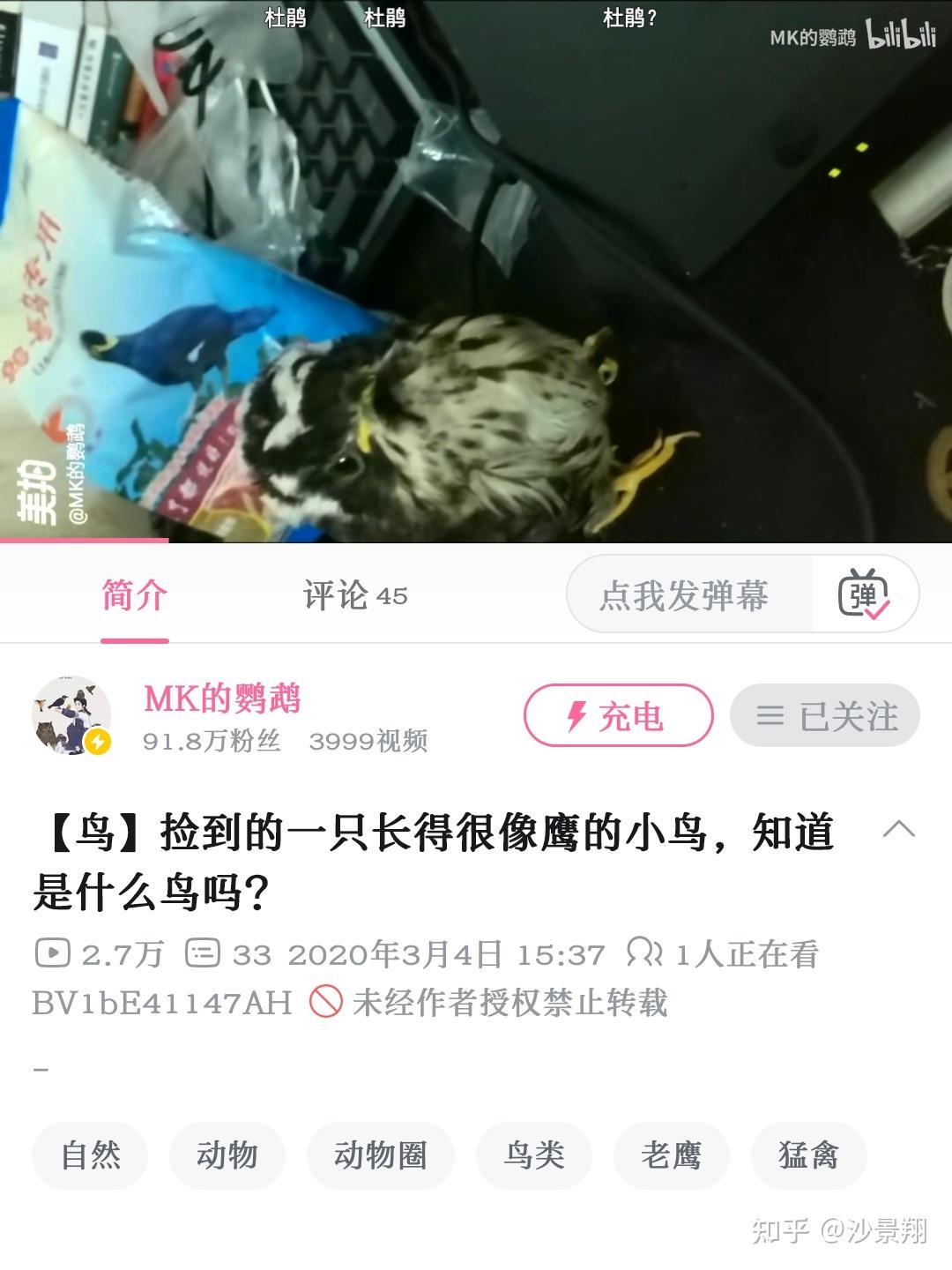Image resolution: width=952 pixels, height=1270 pixels.
Task: Open the 猛禽 tag chip
Action: coord(808,1154)
